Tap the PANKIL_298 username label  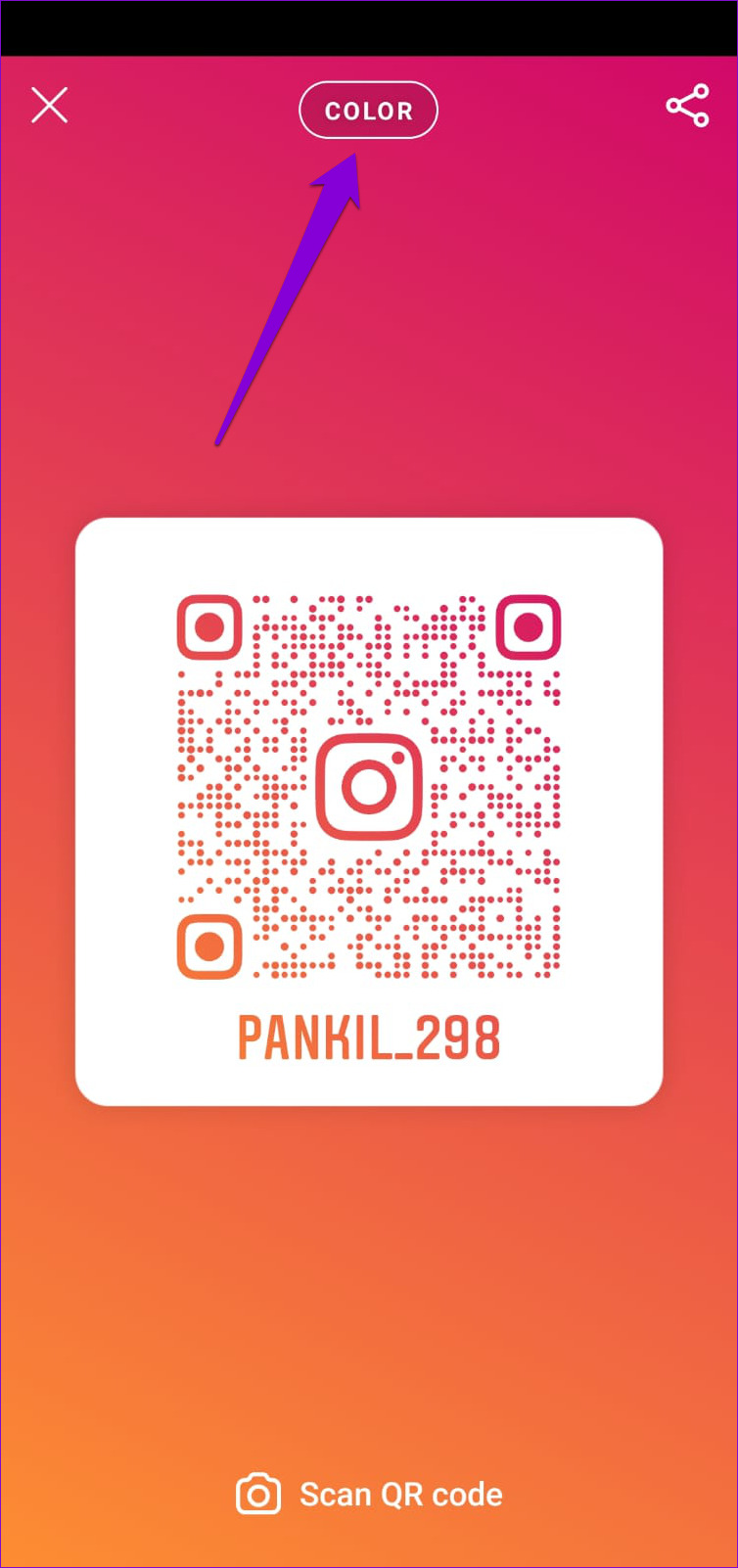tap(369, 1038)
